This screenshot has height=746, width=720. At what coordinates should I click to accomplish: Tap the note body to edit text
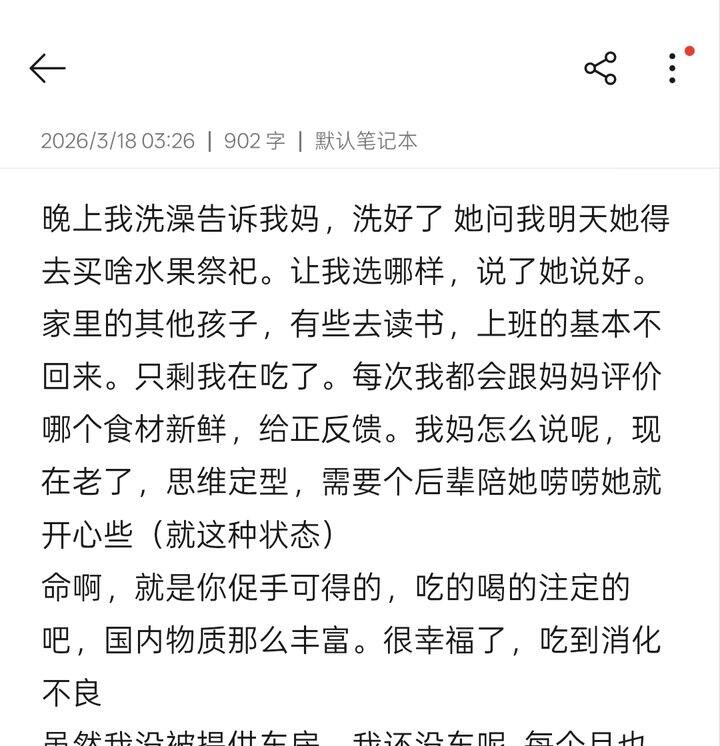tap(356, 430)
